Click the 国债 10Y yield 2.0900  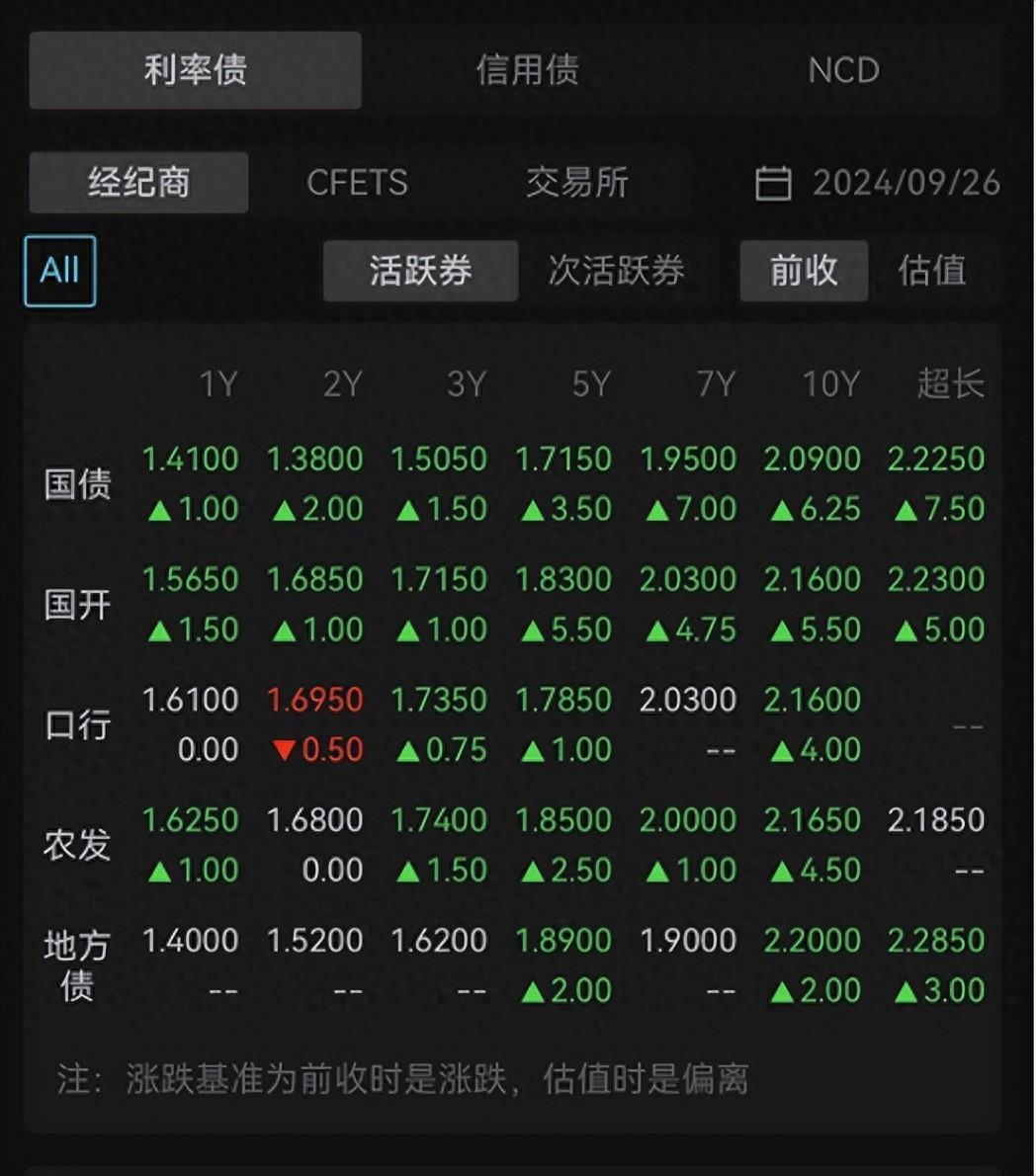point(813,459)
